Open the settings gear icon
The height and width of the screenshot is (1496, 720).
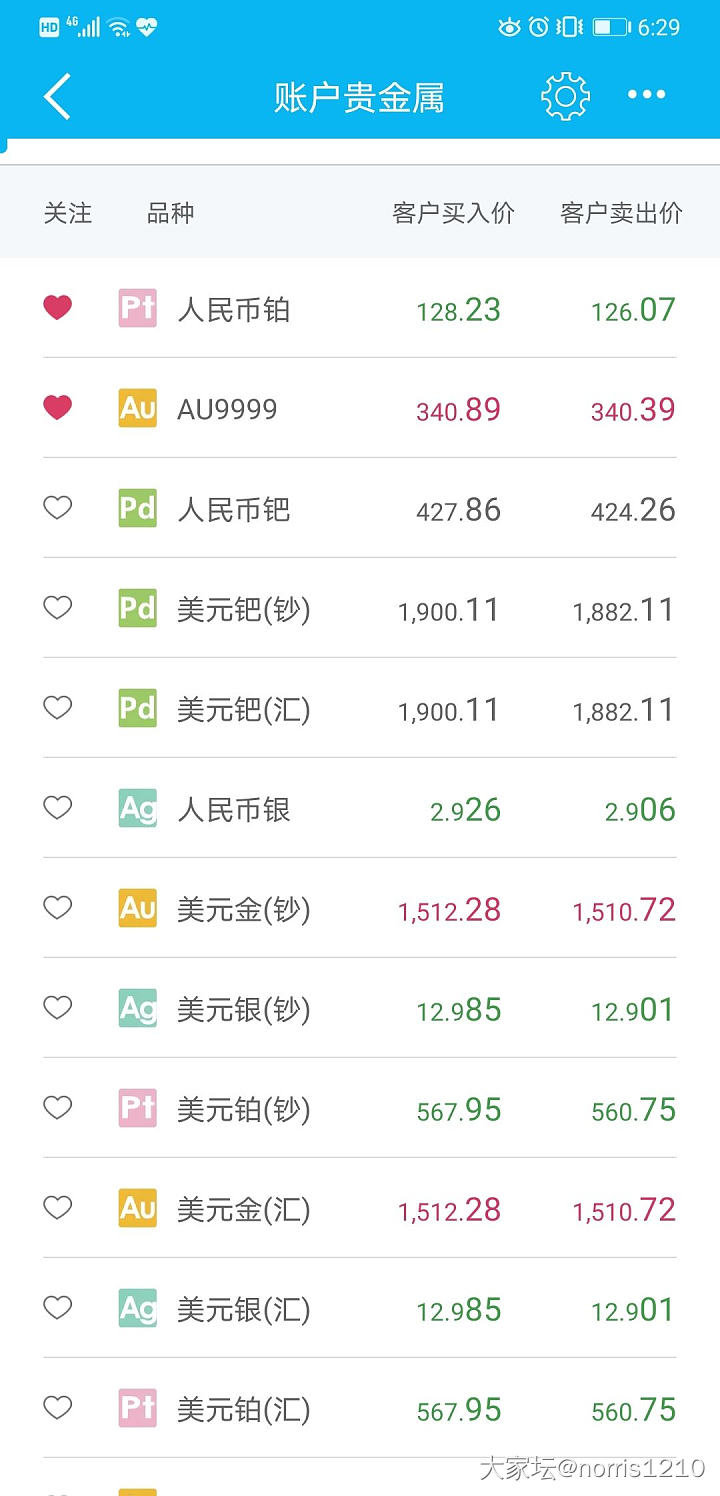tap(565, 96)
